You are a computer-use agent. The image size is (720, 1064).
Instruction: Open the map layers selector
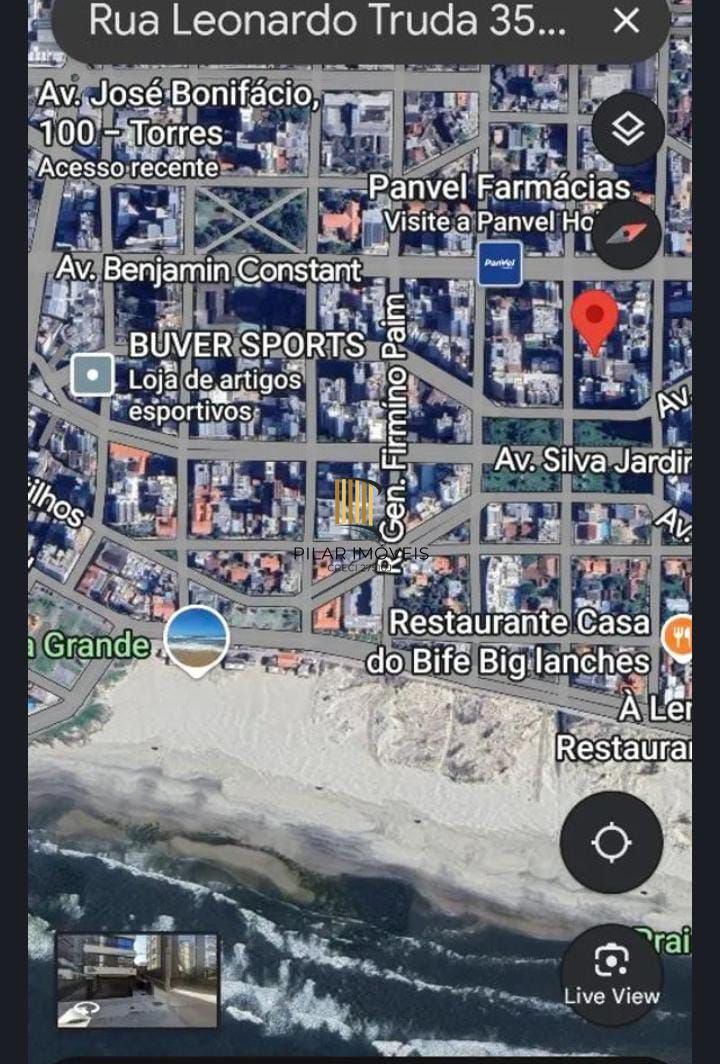[627, 129]
